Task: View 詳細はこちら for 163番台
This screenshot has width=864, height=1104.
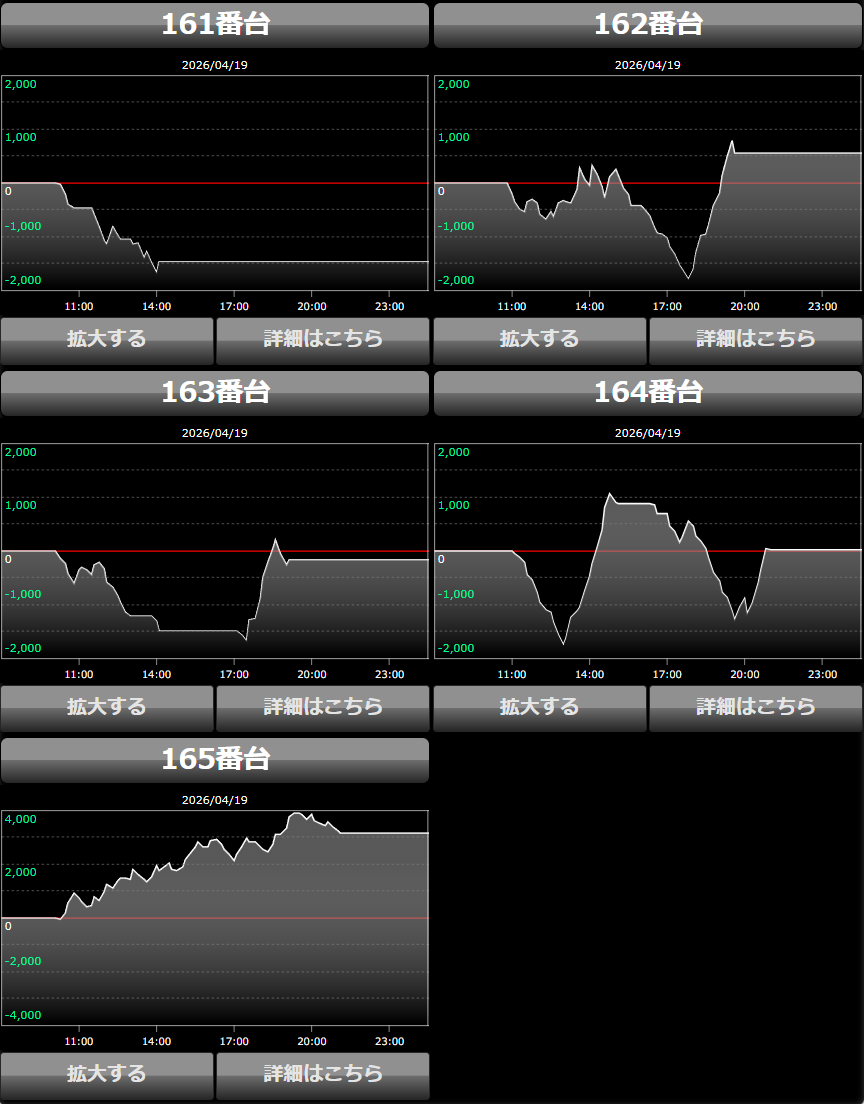Action: [x=323, y=708]
